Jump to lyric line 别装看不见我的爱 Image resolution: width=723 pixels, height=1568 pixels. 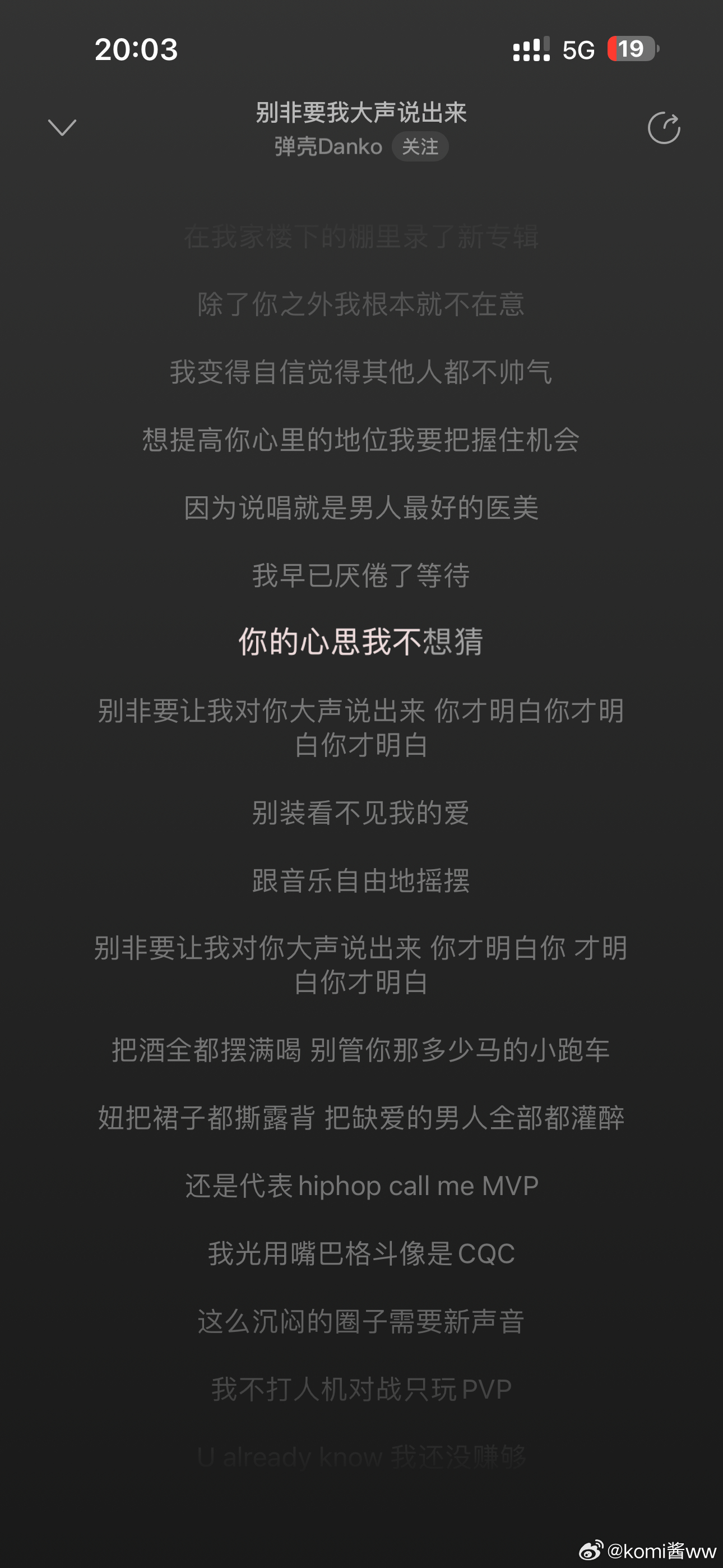pyautogui.click(x=361, y=813)
